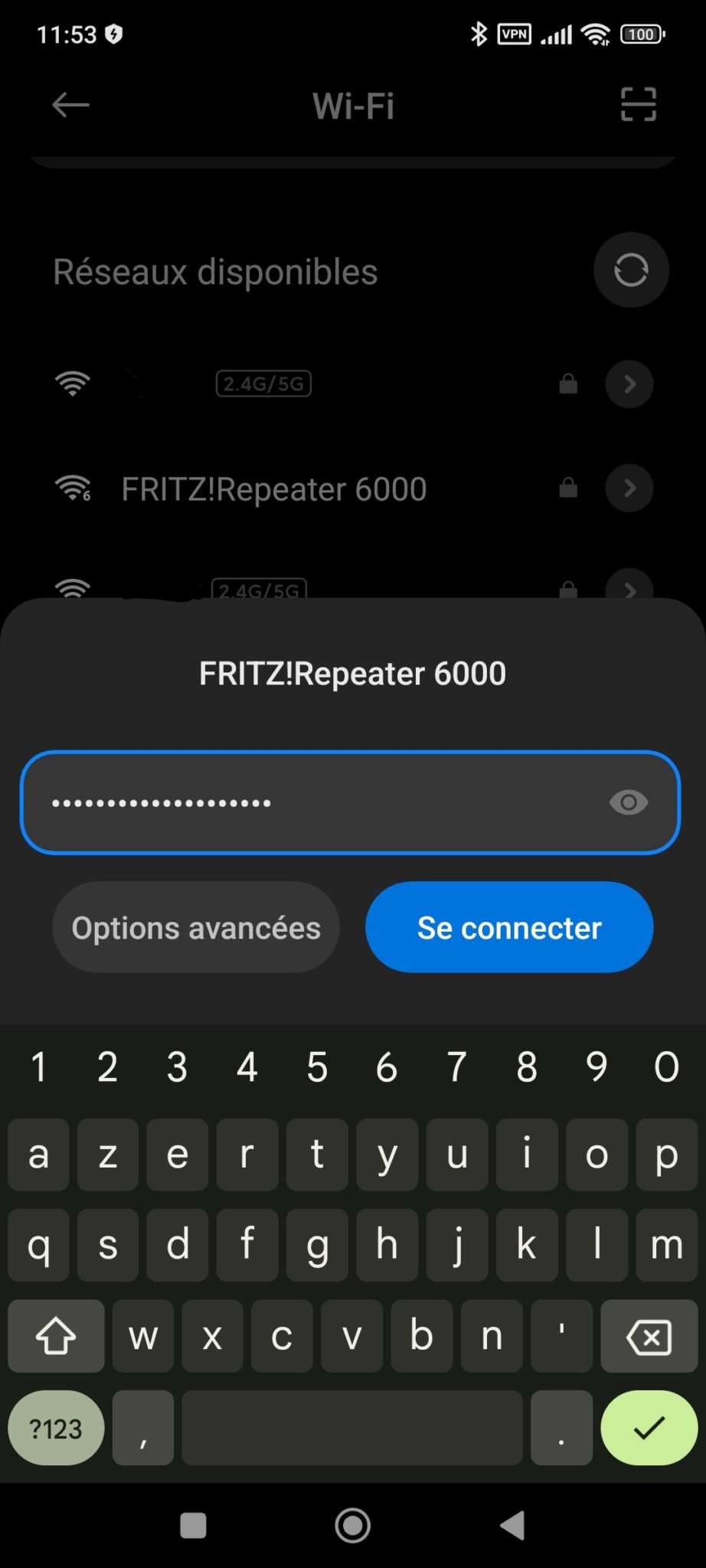Enable the shift key on the keyboard
This screenshot has height=1568, width=706.
click(x=56, y=1336)
